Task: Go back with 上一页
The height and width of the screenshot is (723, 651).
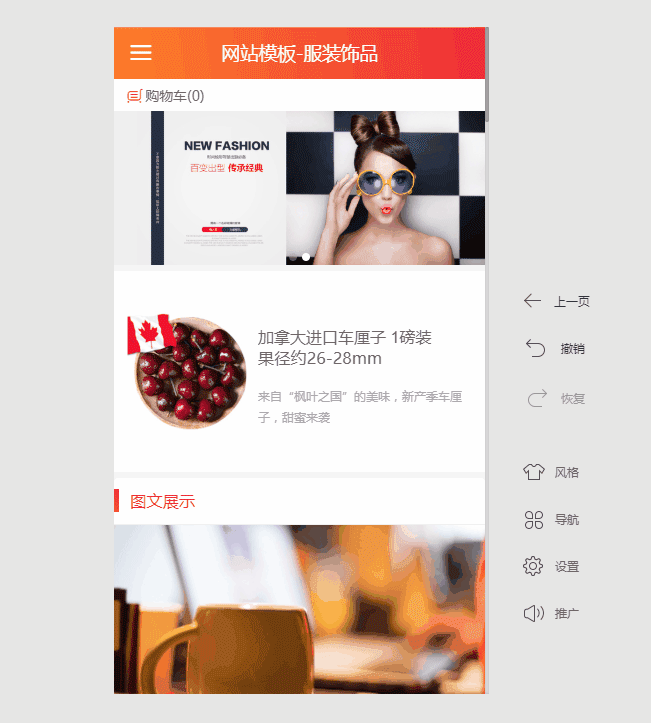Action: point(557,301)
